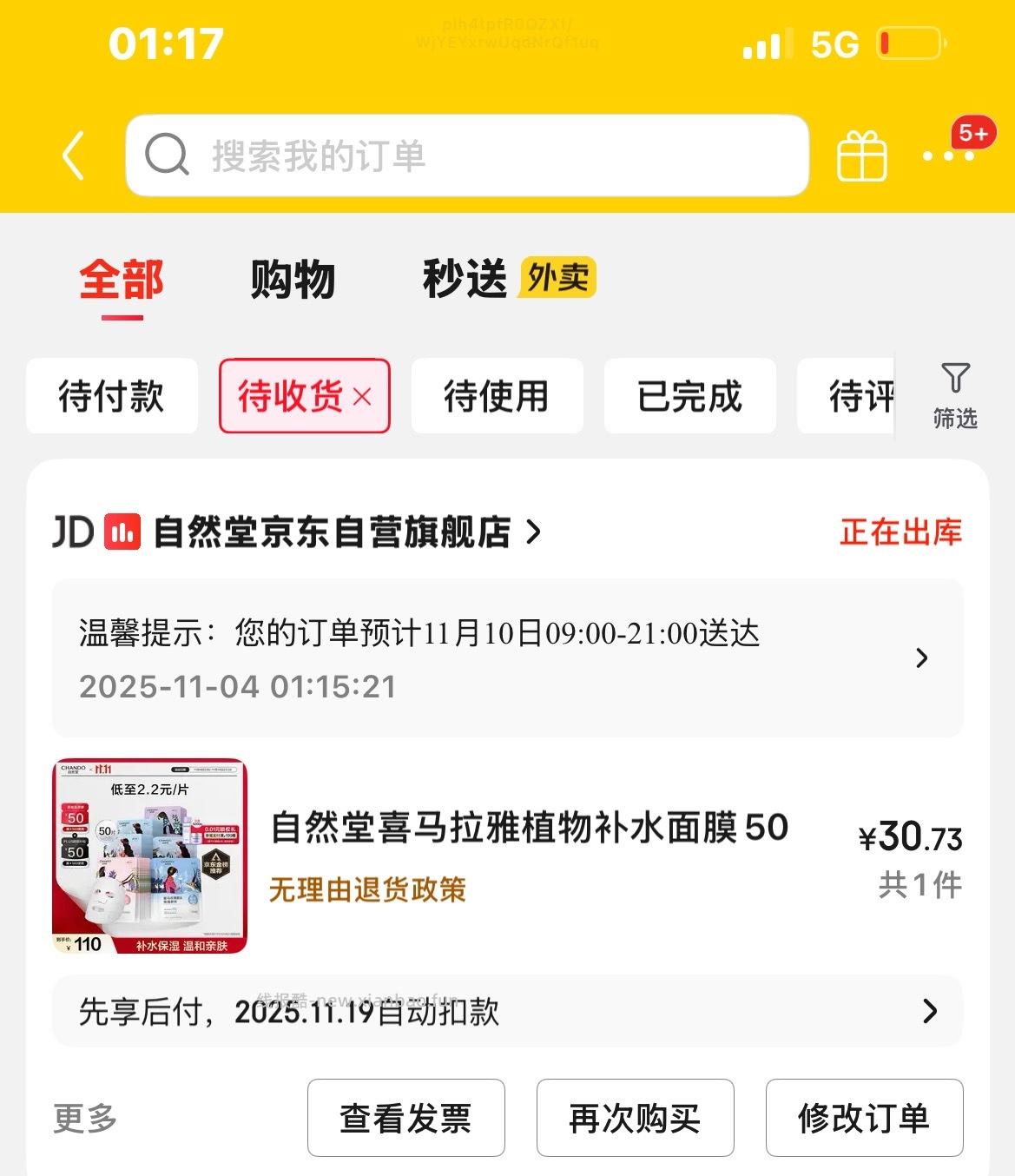Enable the 已完成 filter chip
The width and height of the screenshot is (1015, 1176).
coord(689,396)
